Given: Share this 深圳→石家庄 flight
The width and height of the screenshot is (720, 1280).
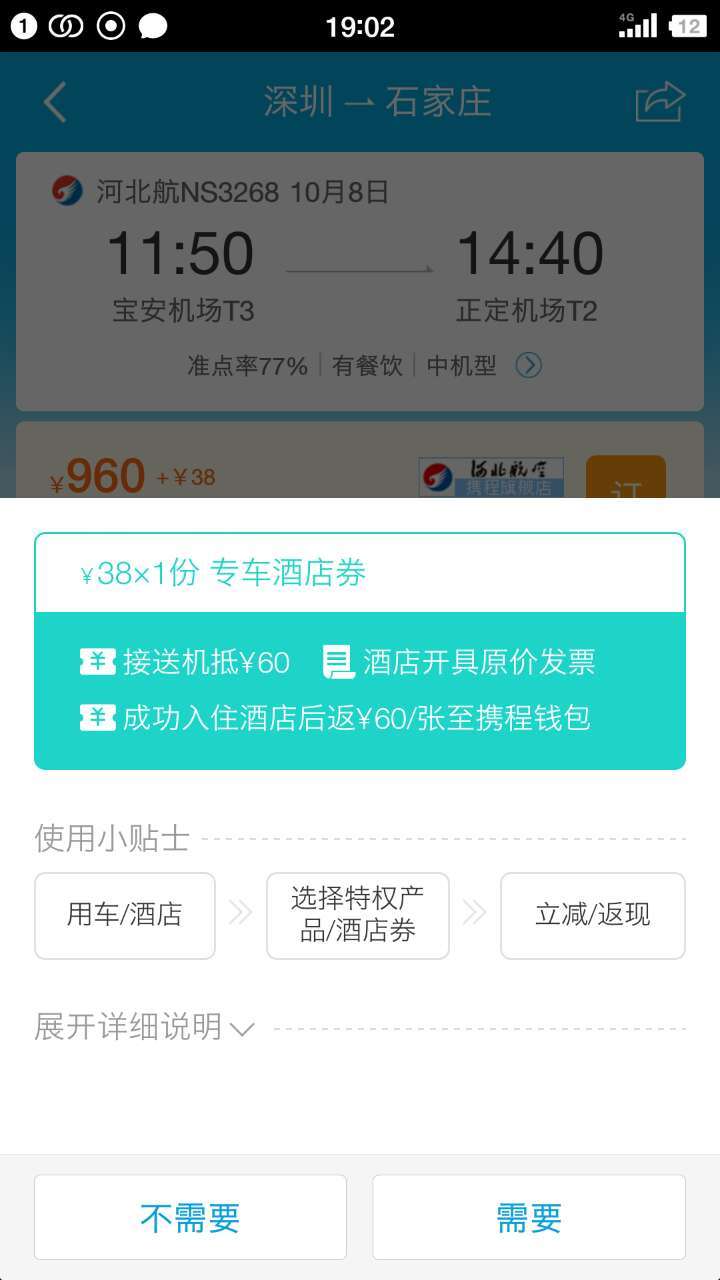Looking at the screenshot, I should click(660, 102).
